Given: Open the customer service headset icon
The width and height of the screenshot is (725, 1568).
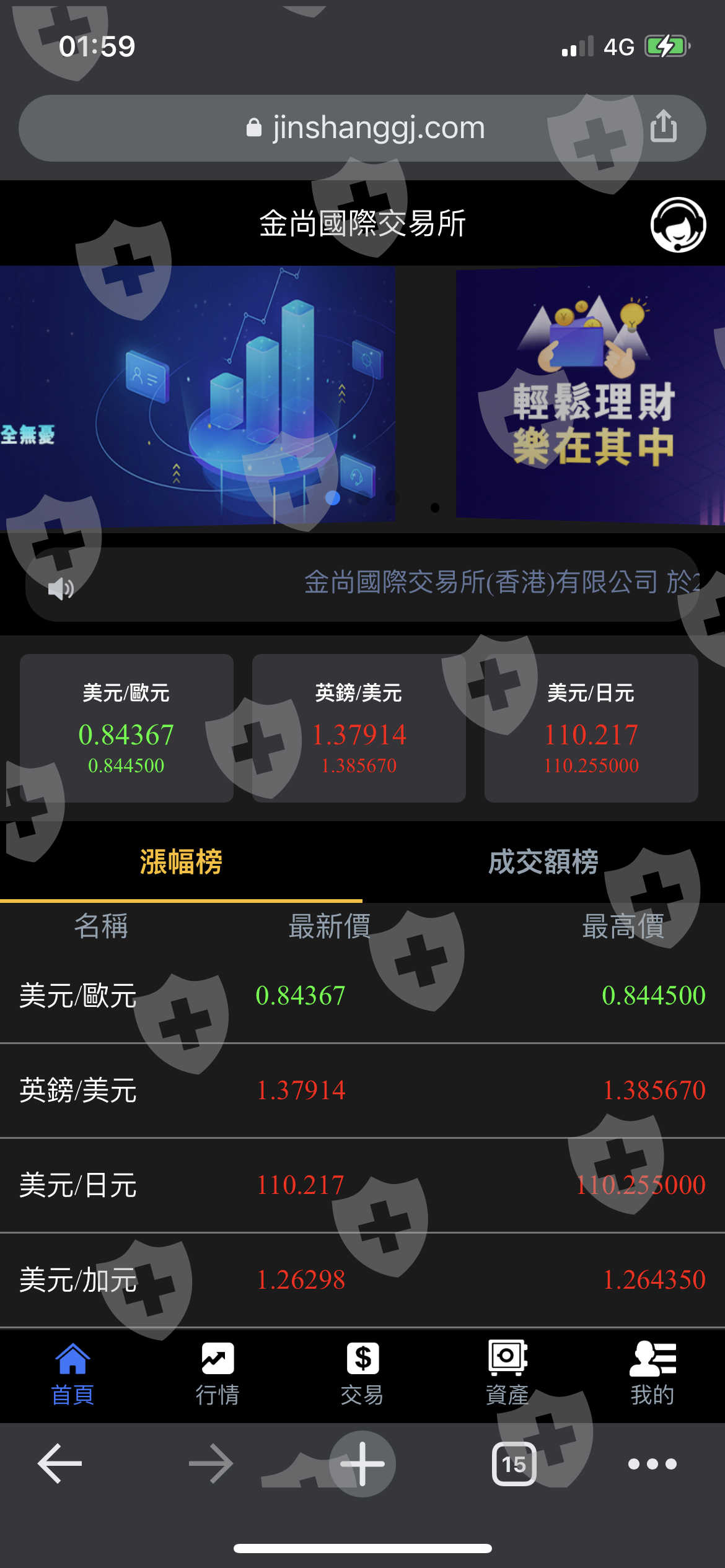Looking at the screenshot, I should pyautogui.click(x=678, y=224).
